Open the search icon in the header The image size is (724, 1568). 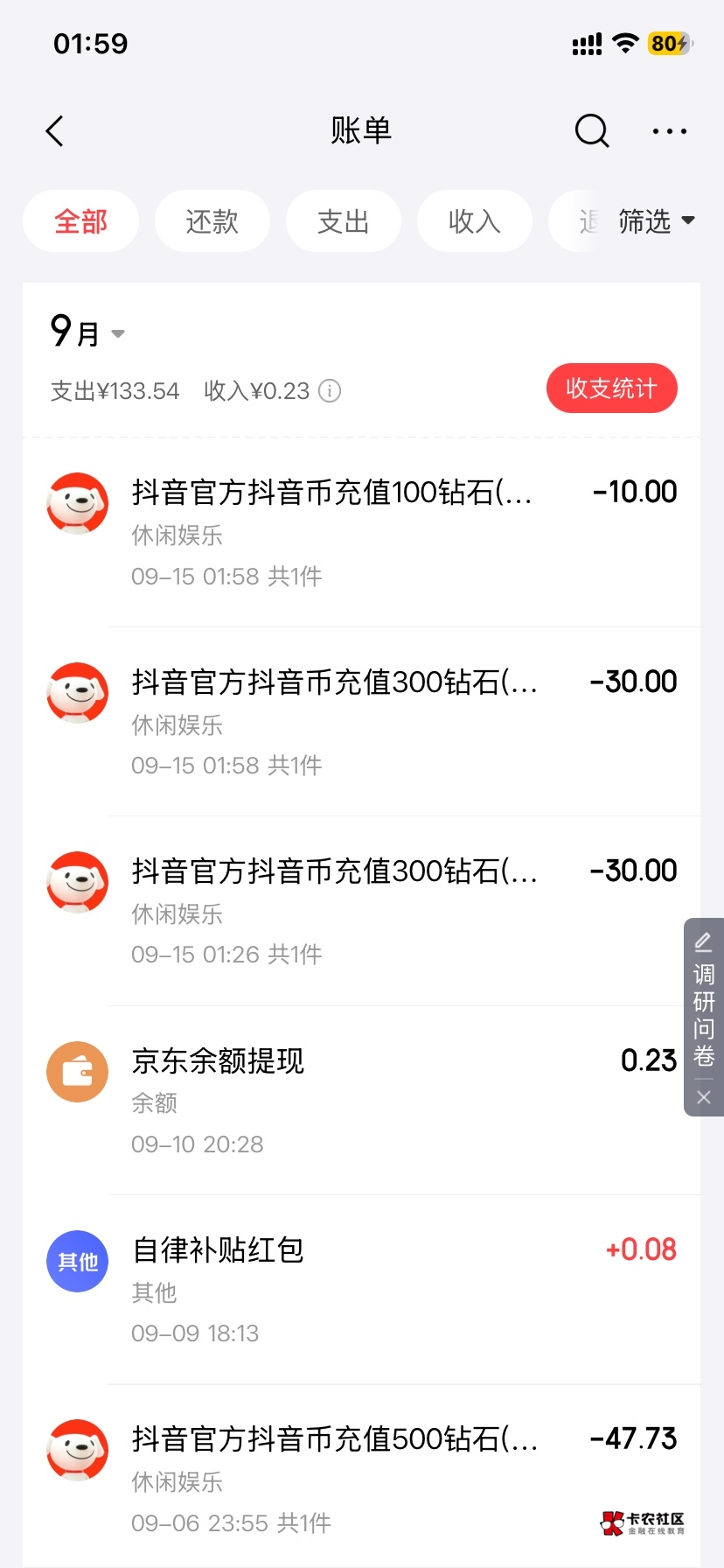592,131
